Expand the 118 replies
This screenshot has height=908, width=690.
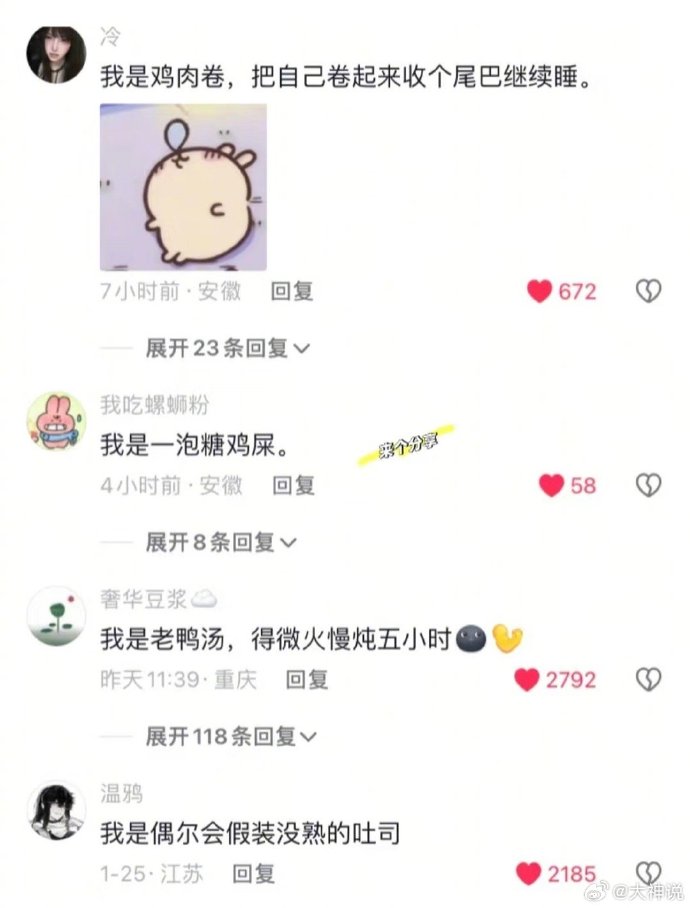tap(230, 737)
